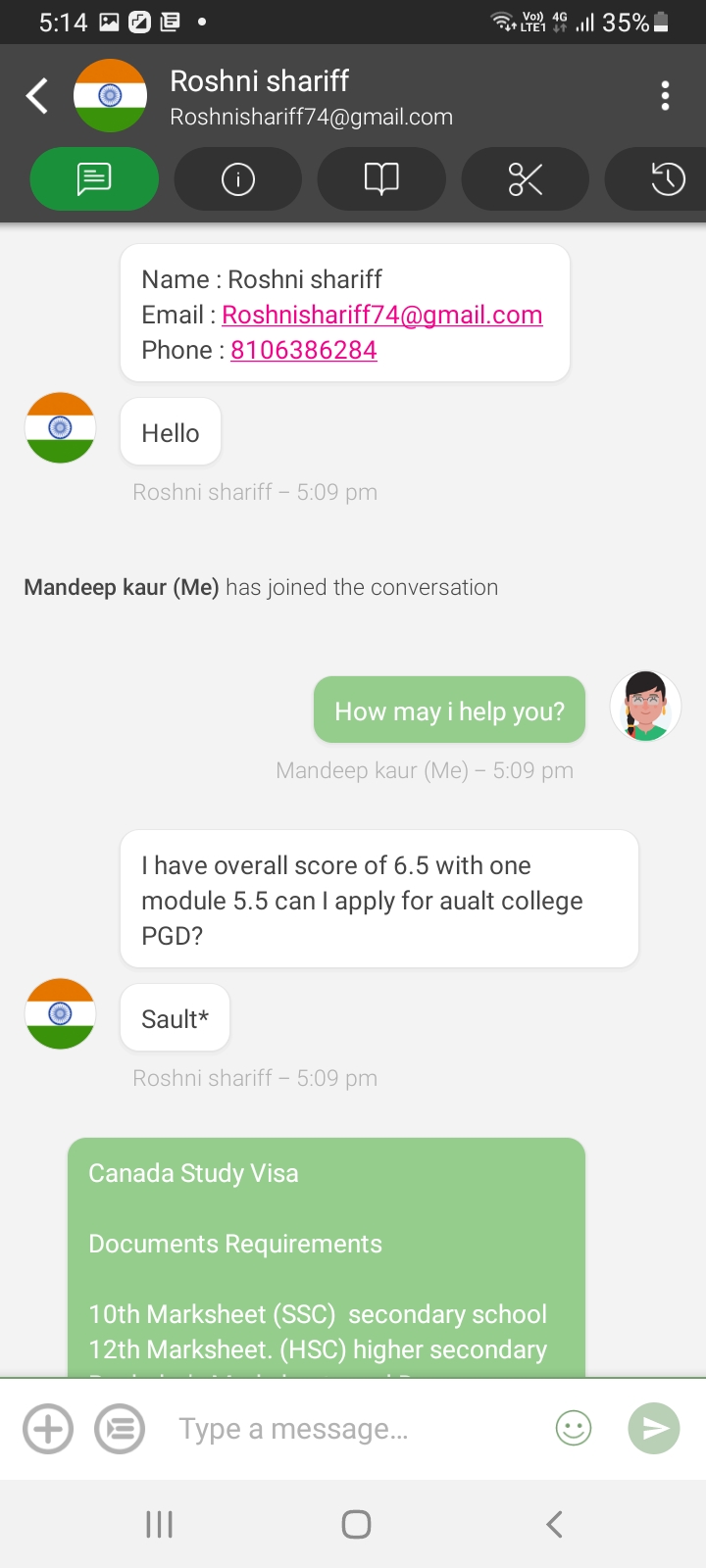The image size is (706, 1568).
Task: Open the canned responses list icon
Action: (x=120, y=1429)
